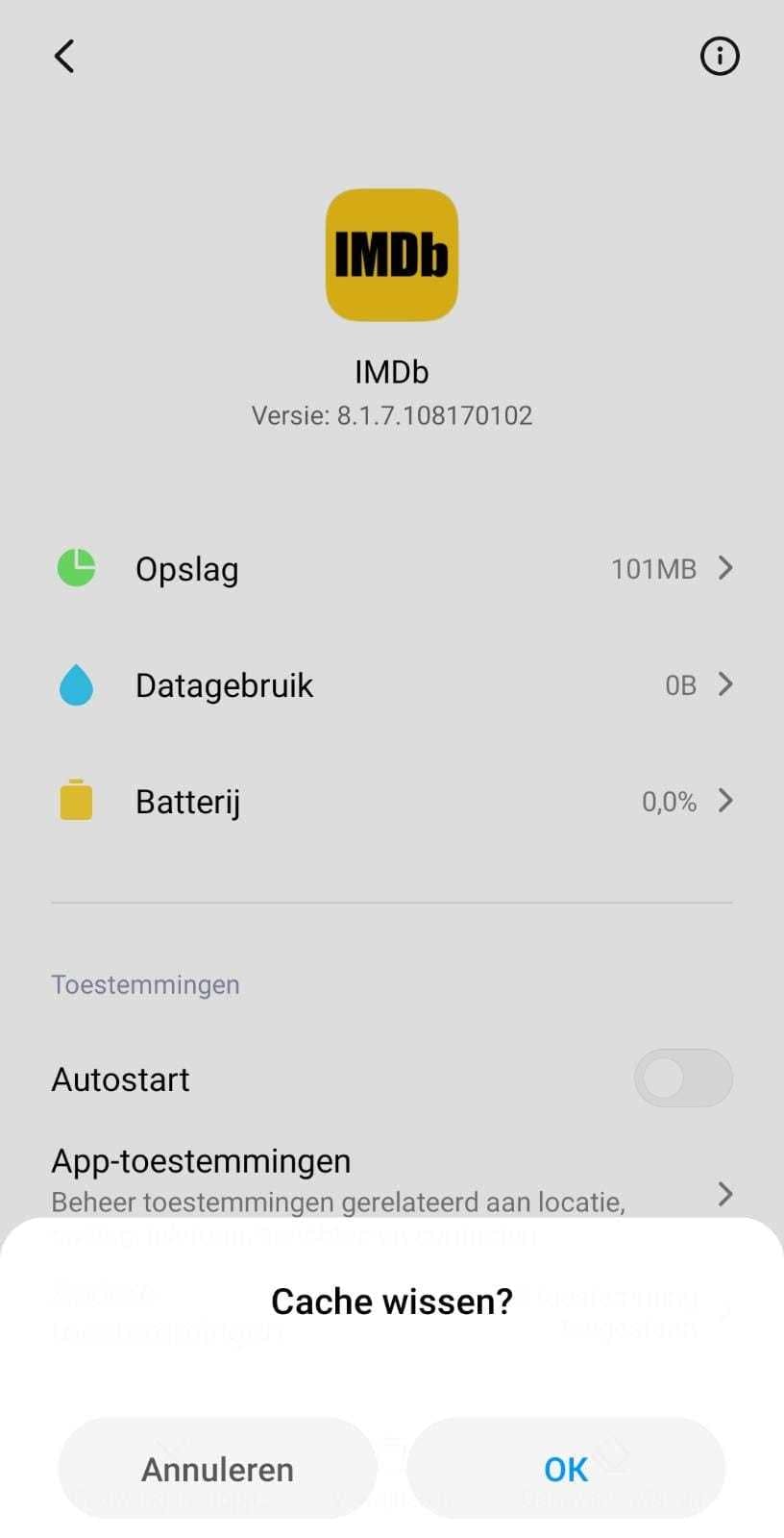Viewport: 784px width, 1538px height.
Task: Tap the Batterij icon next to 0,0%
Action: click(75, 801)
